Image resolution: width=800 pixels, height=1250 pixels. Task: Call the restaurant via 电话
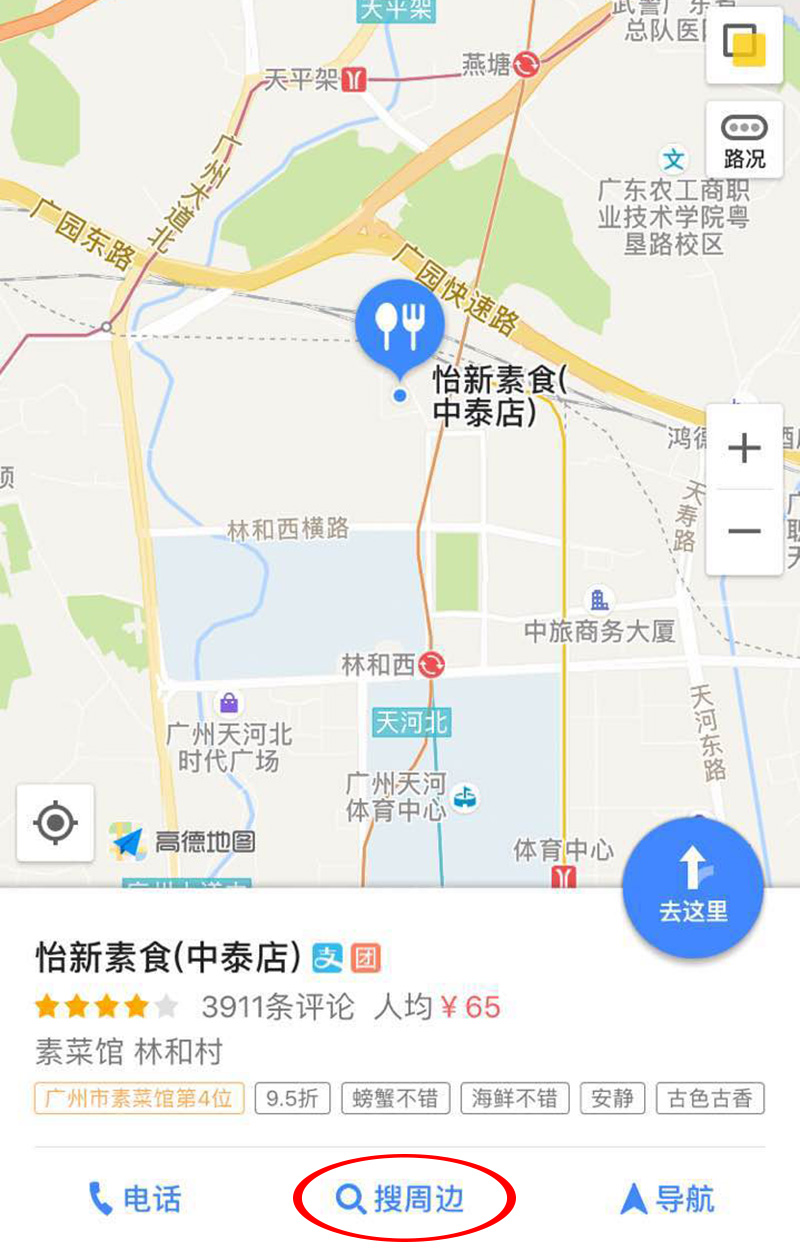[135, 1198]
